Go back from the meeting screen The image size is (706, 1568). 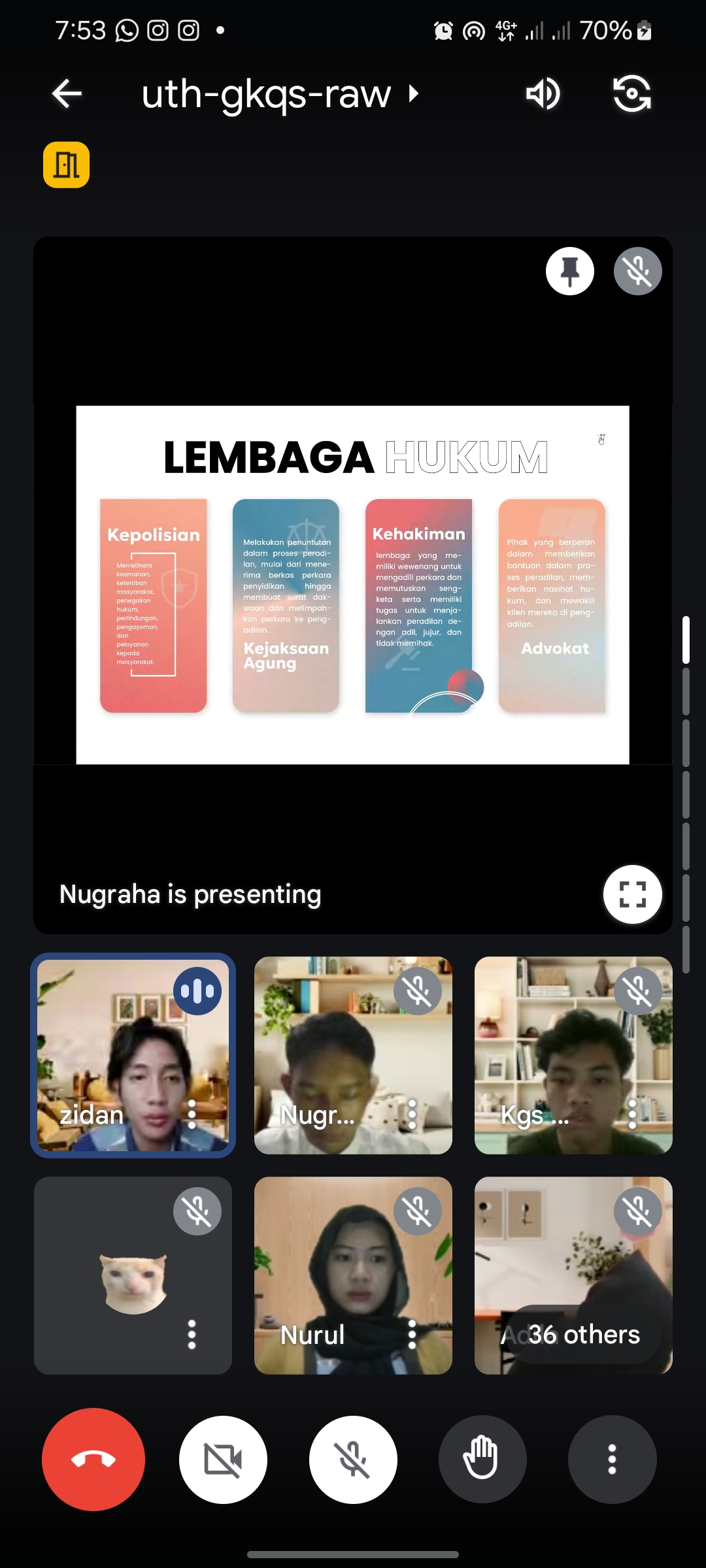coord(67,93)
